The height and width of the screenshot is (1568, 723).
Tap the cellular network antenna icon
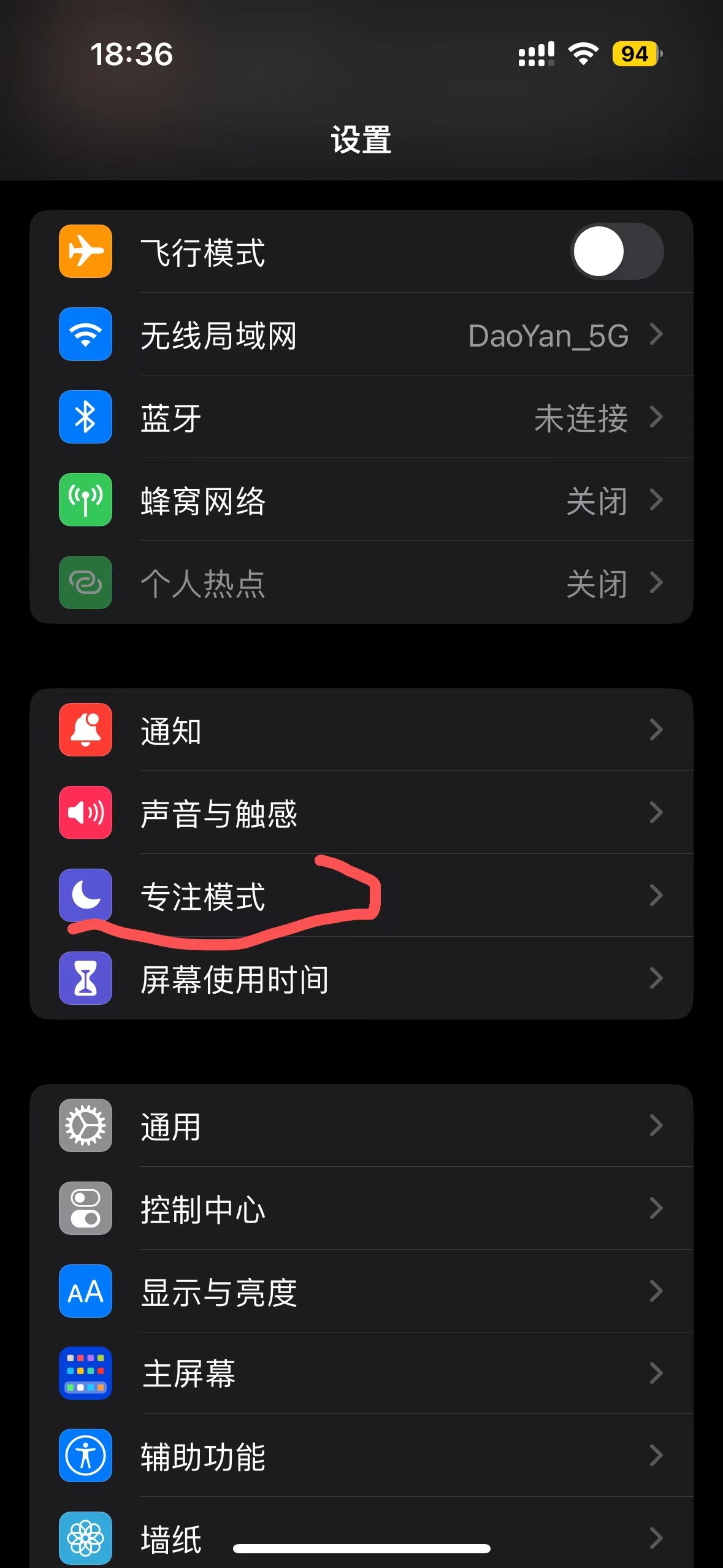coord(85,500)
